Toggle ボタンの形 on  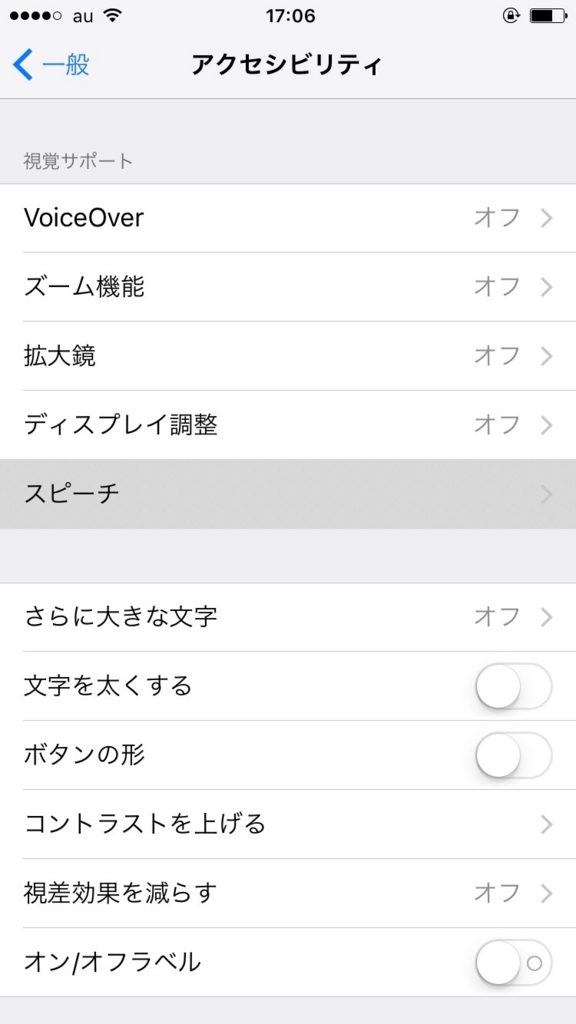pyautogui.click(x=514, y=756)
